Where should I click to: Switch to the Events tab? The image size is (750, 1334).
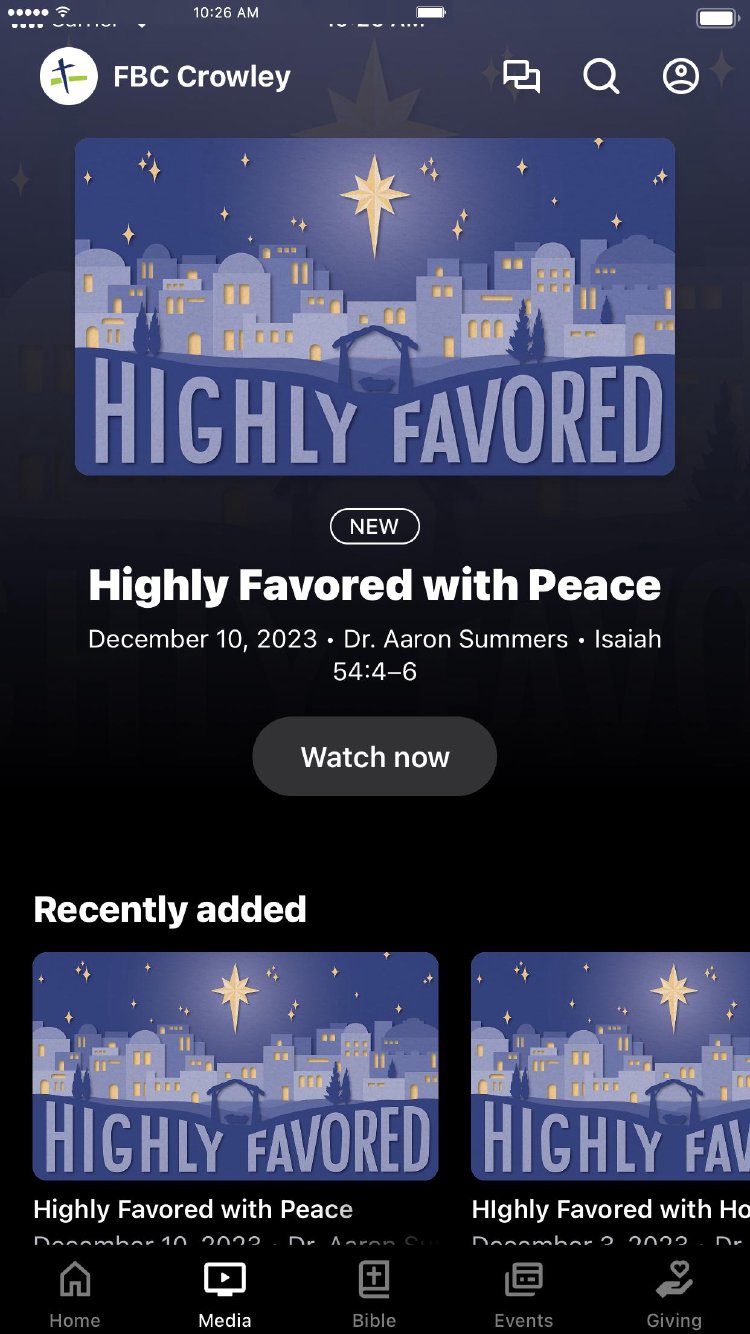523,1294
